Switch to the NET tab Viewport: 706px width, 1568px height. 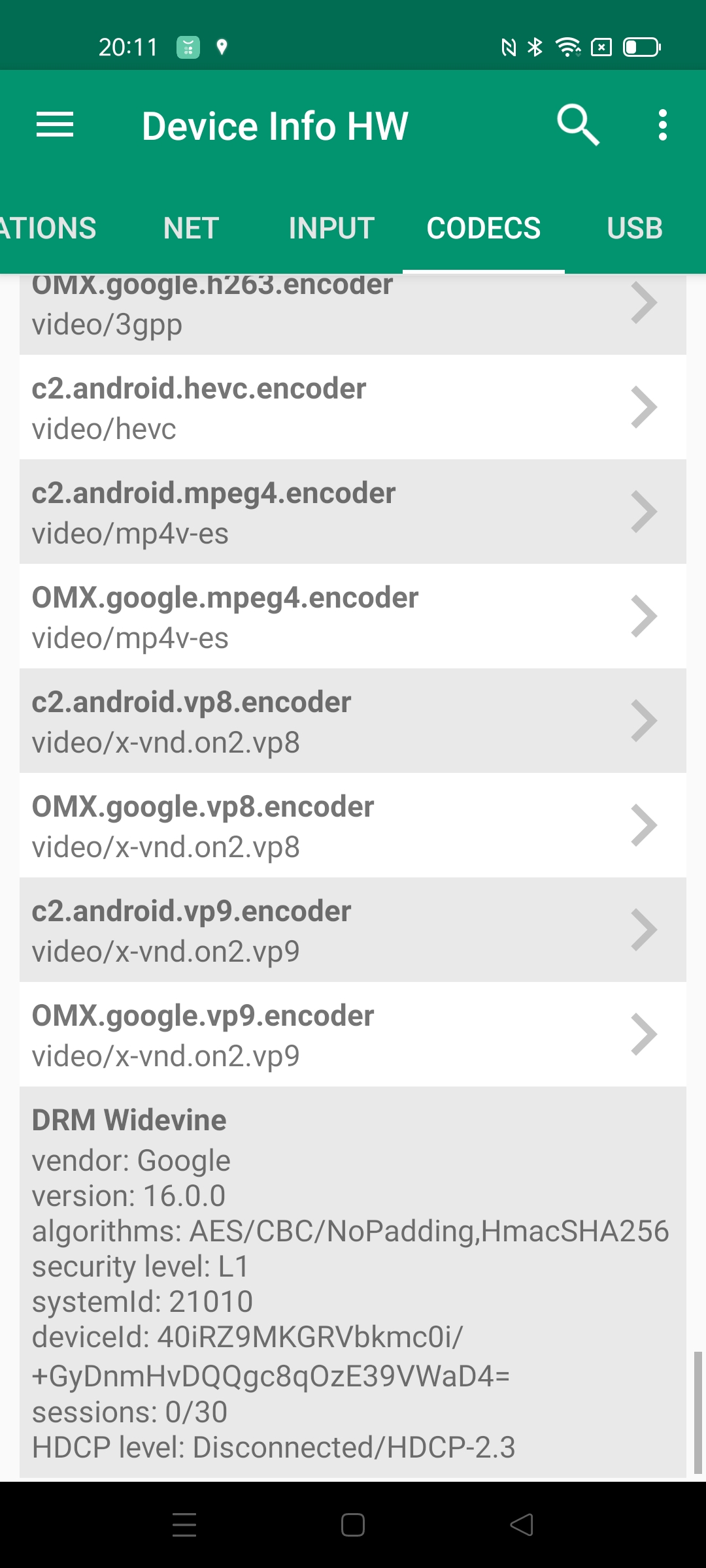pos(191,228)
